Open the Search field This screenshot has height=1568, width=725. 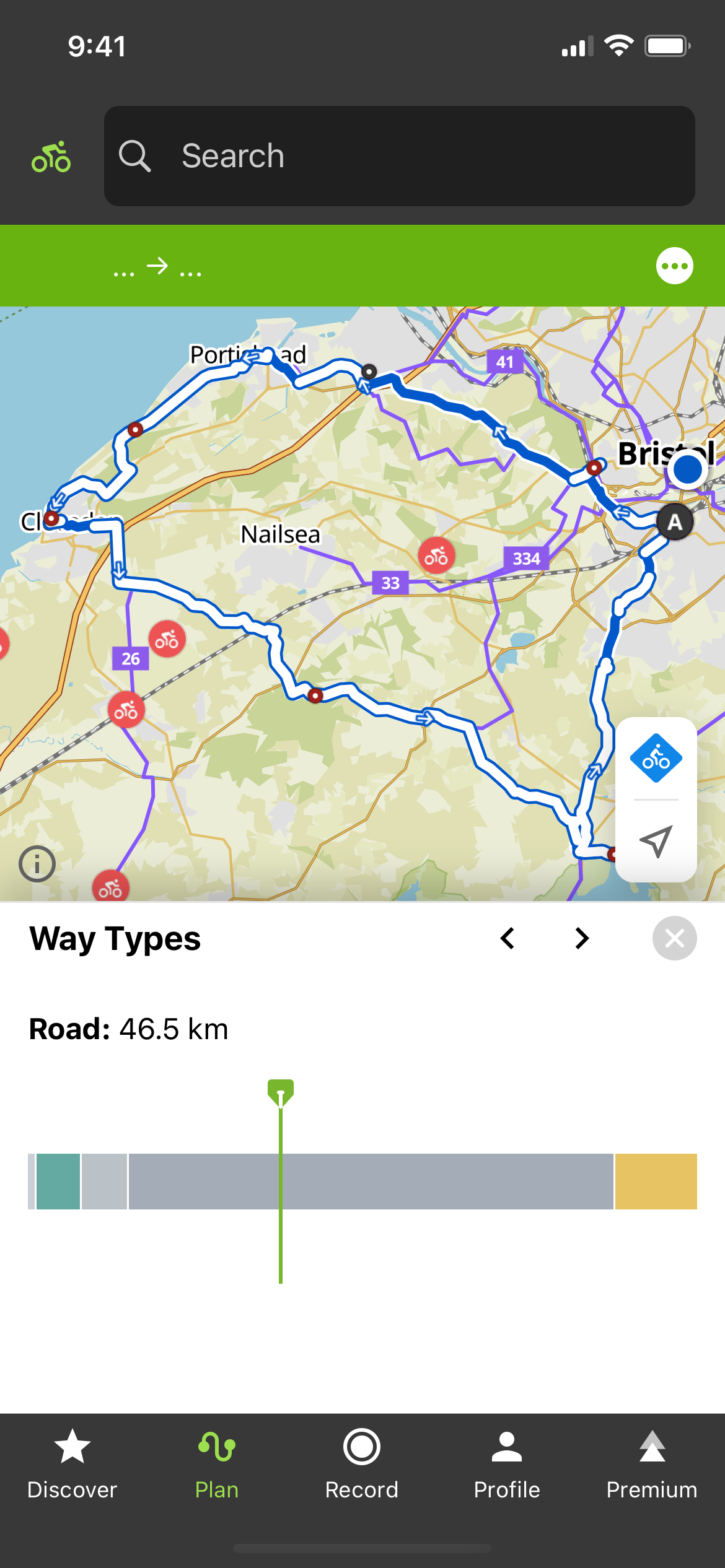399,156
